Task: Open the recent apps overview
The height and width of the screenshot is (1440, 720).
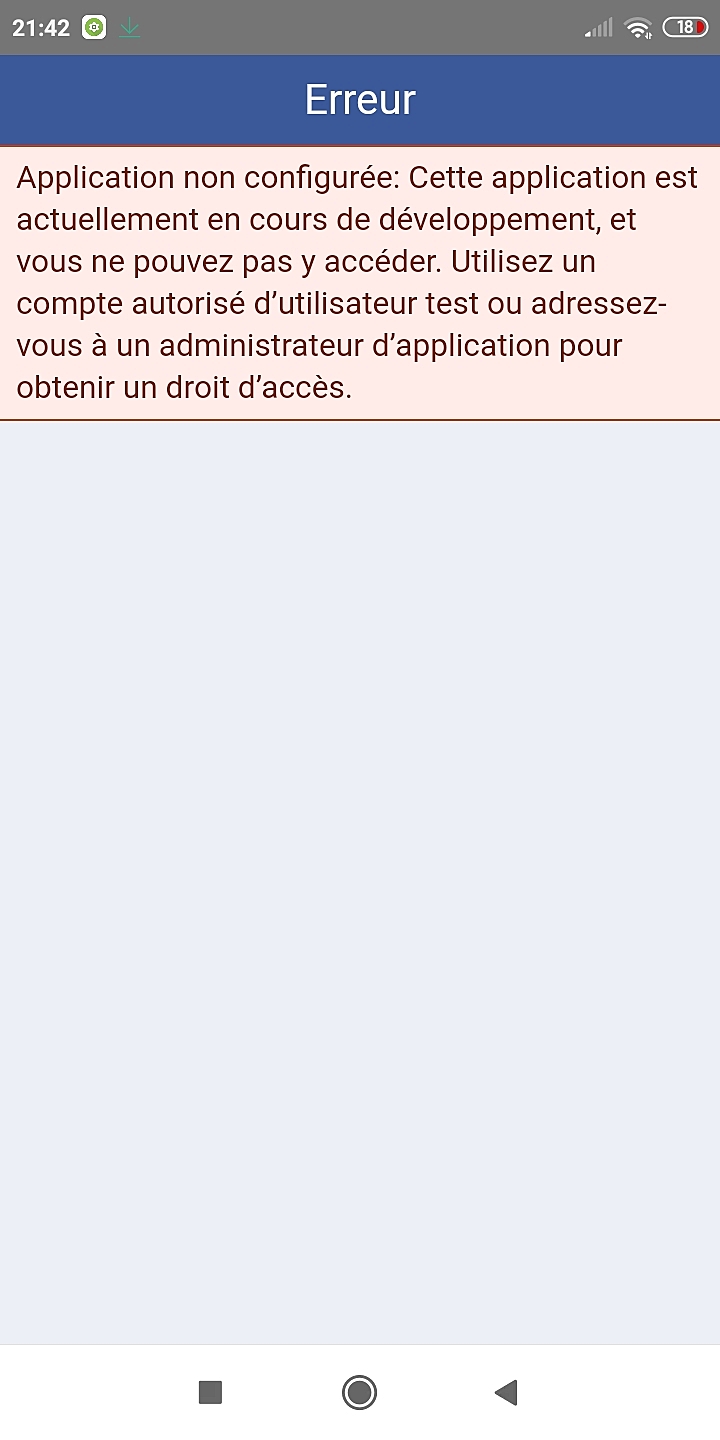Action: click(x=210, y=1392)
